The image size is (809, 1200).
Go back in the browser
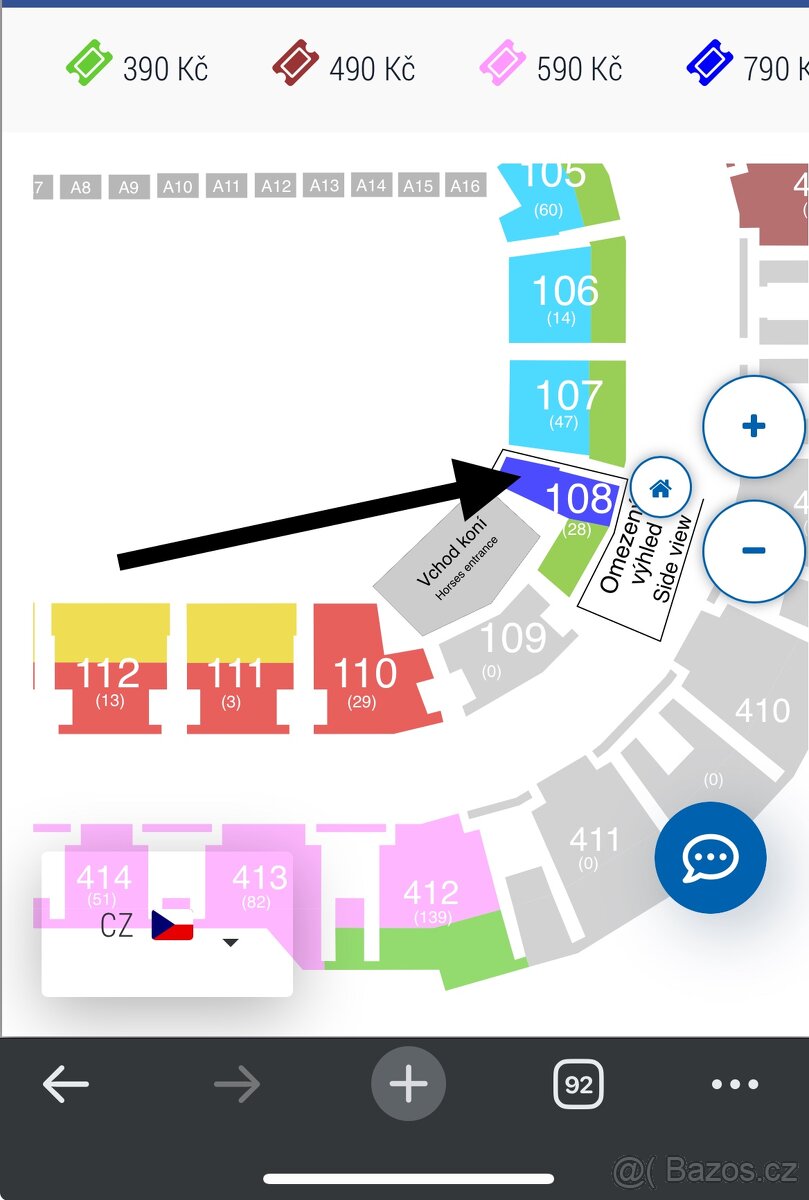(66, 1084)
